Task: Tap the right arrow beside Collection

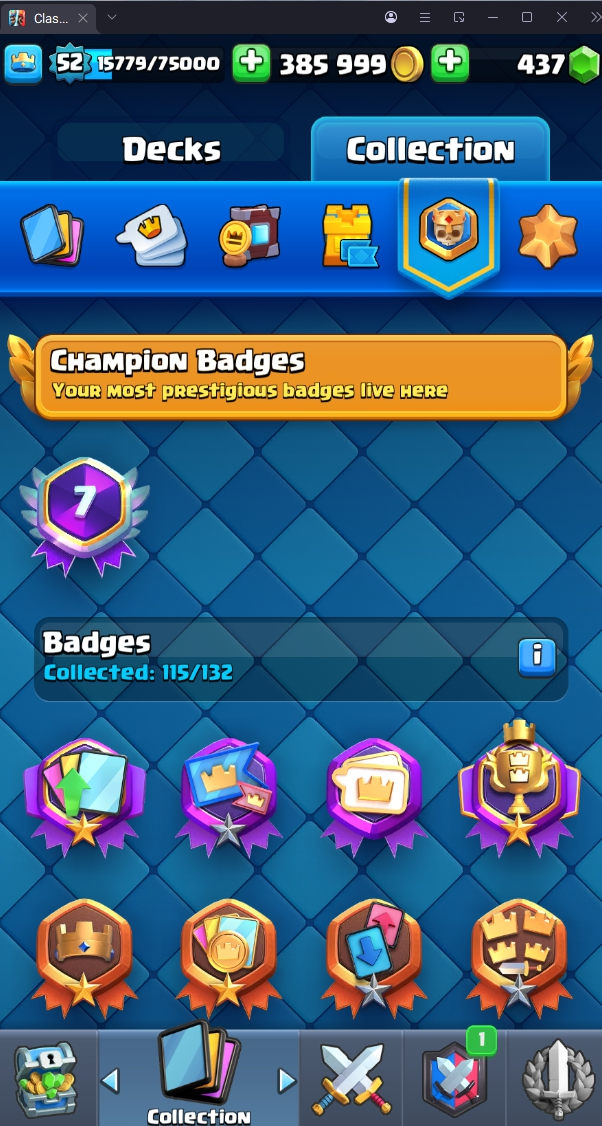Action: pos(287,1080)
